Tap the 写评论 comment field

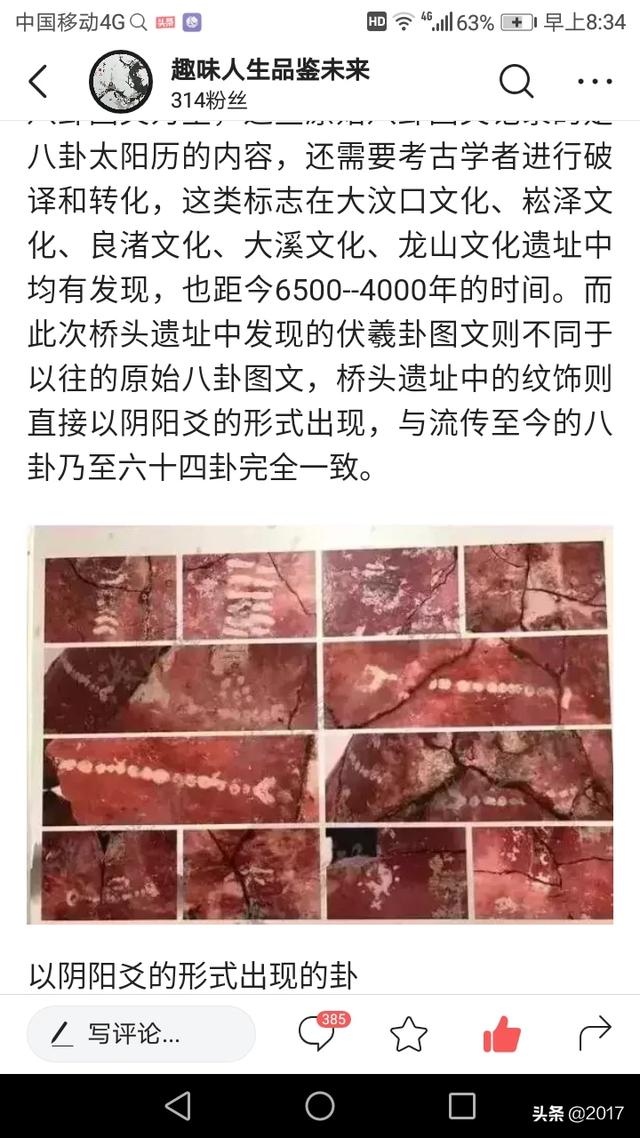140,1034
